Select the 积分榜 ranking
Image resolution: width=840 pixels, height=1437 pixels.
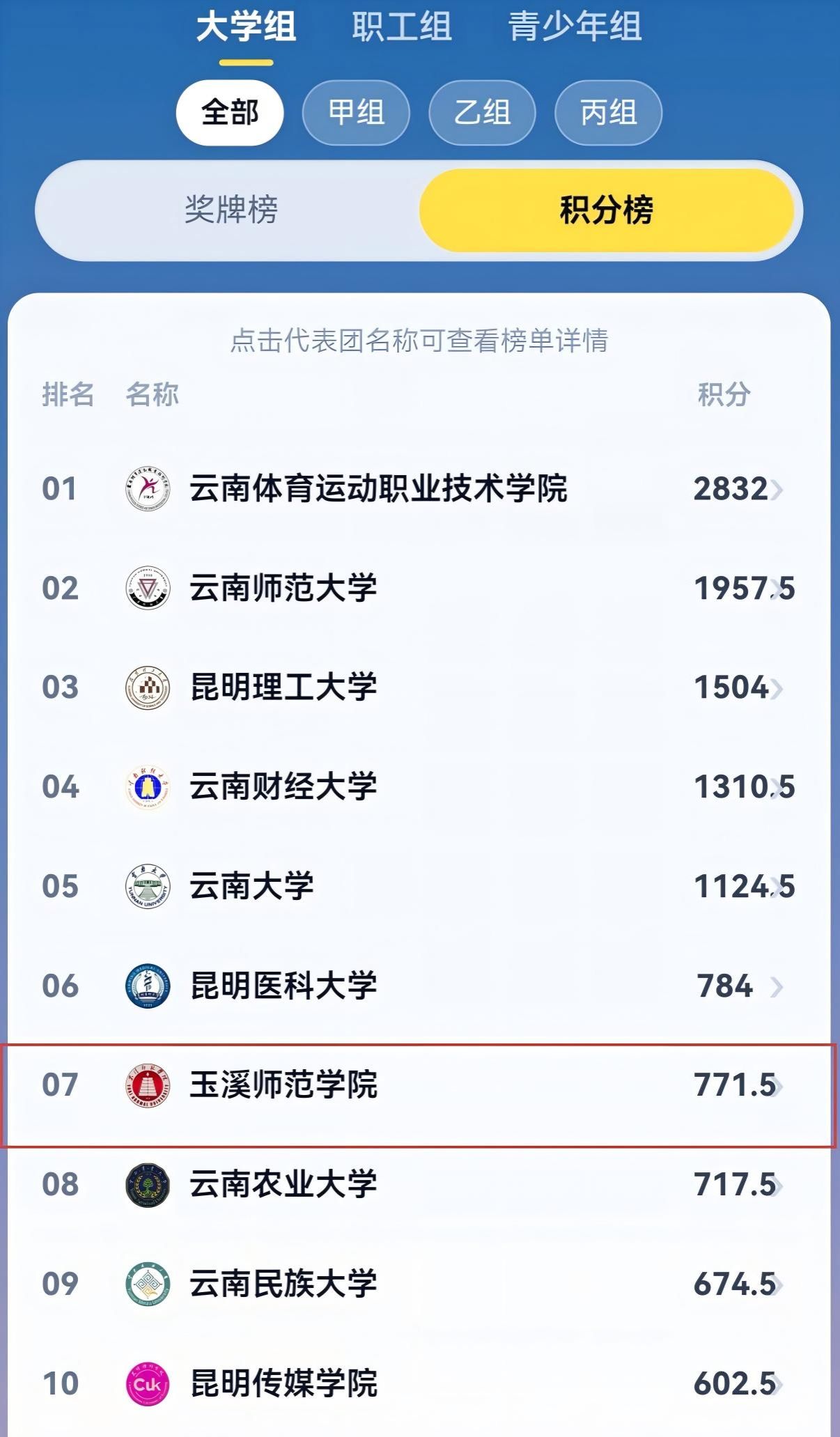(x=607, y=210)
